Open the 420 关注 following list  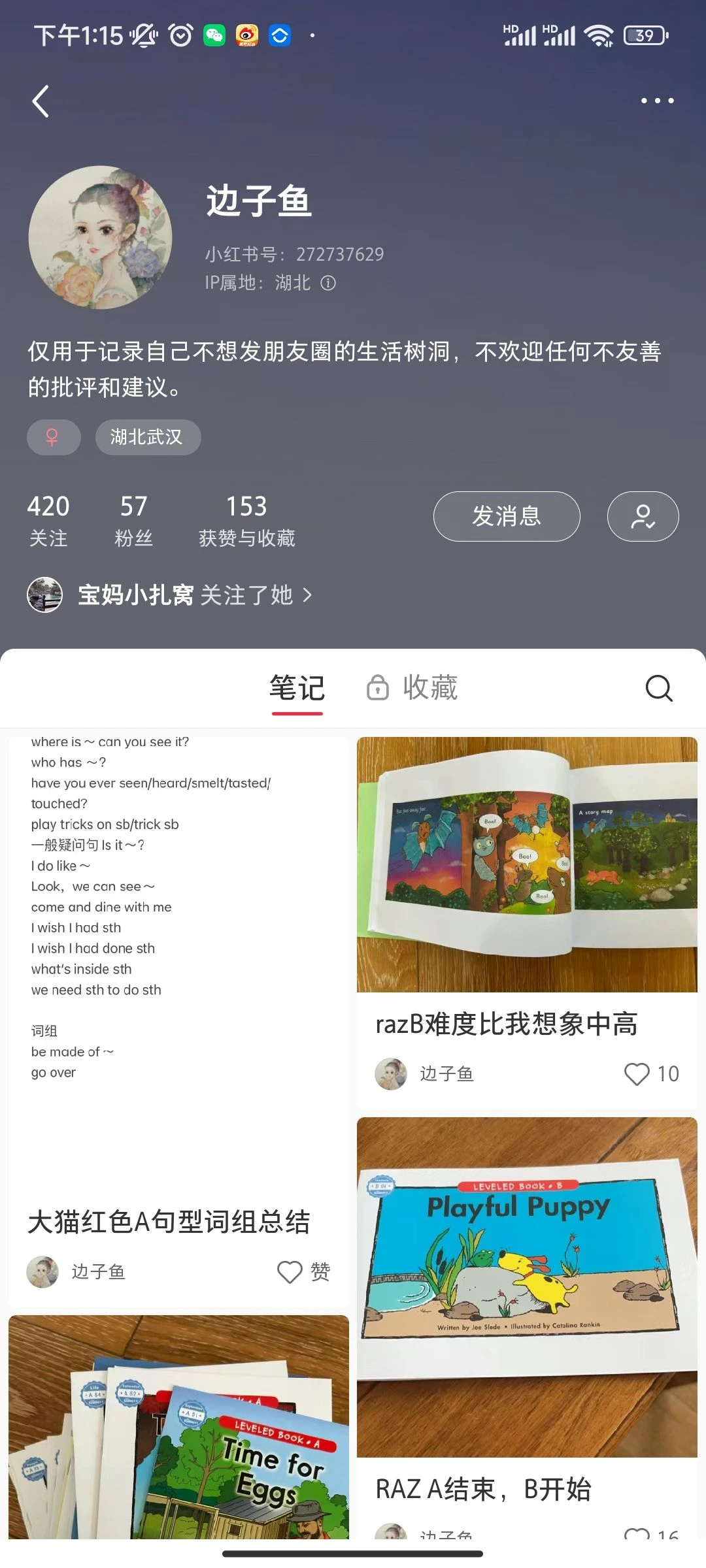(48, 521)
